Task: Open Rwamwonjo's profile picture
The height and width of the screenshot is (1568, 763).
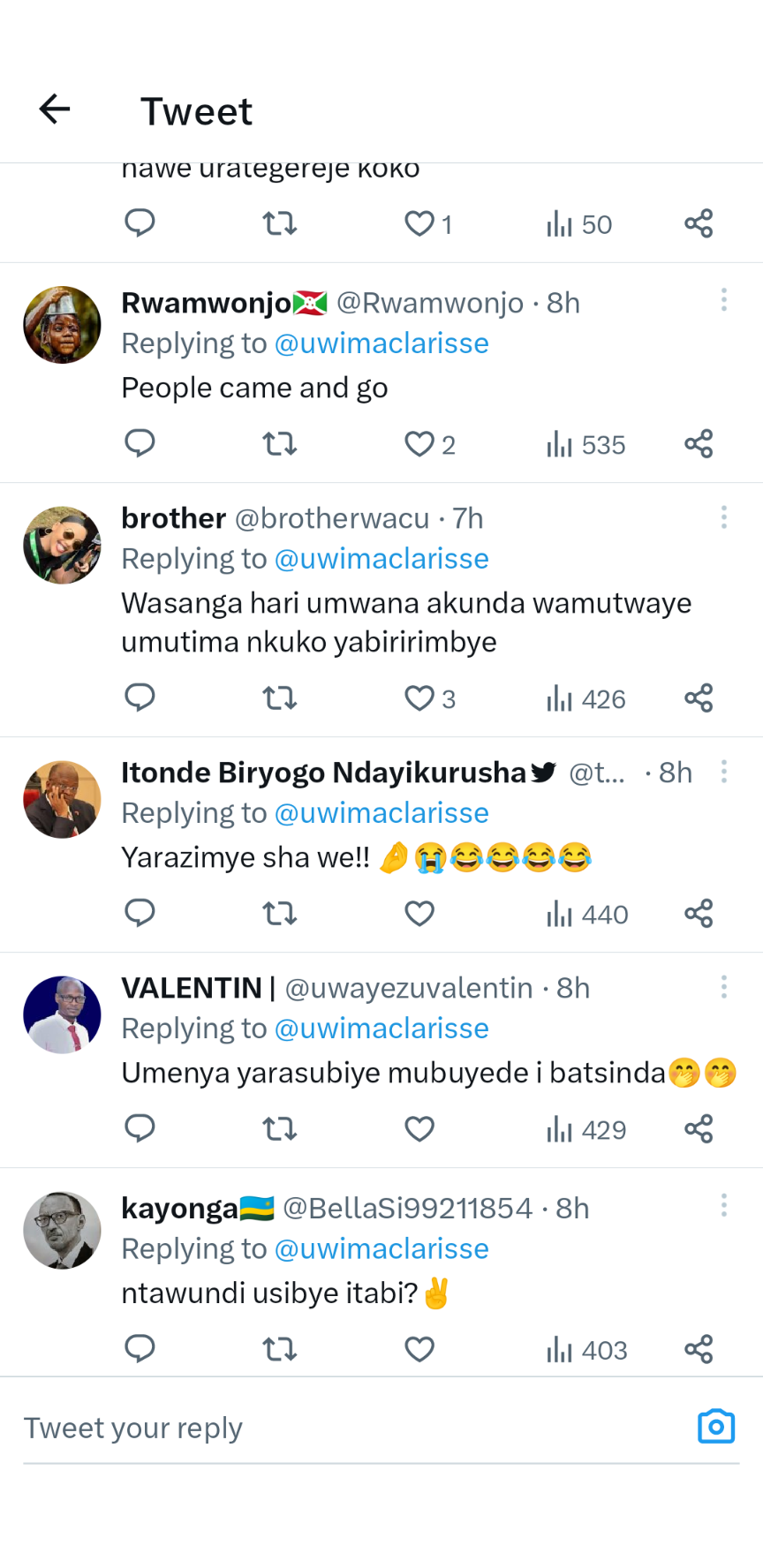Action: (62, 325)
